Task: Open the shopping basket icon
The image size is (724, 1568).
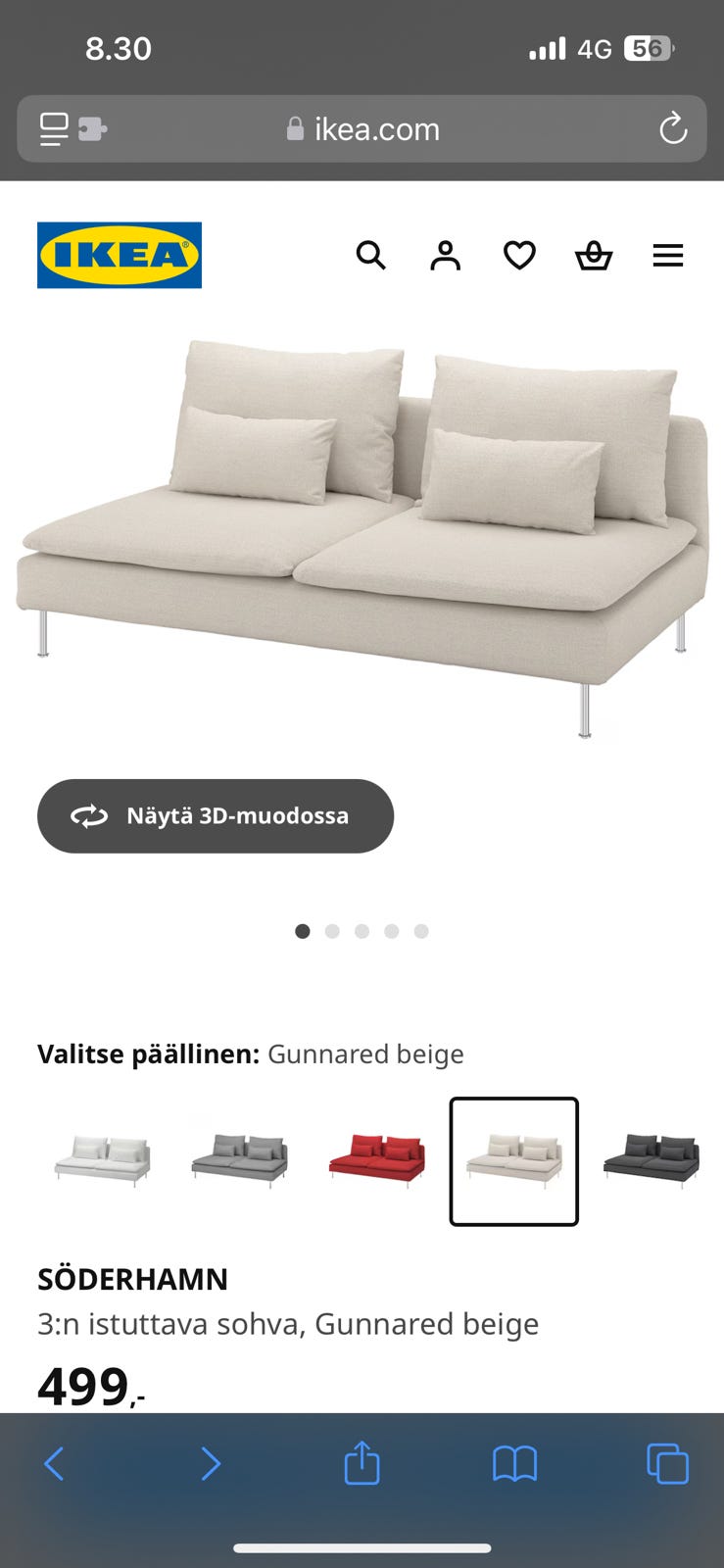Action: point(594,256)
